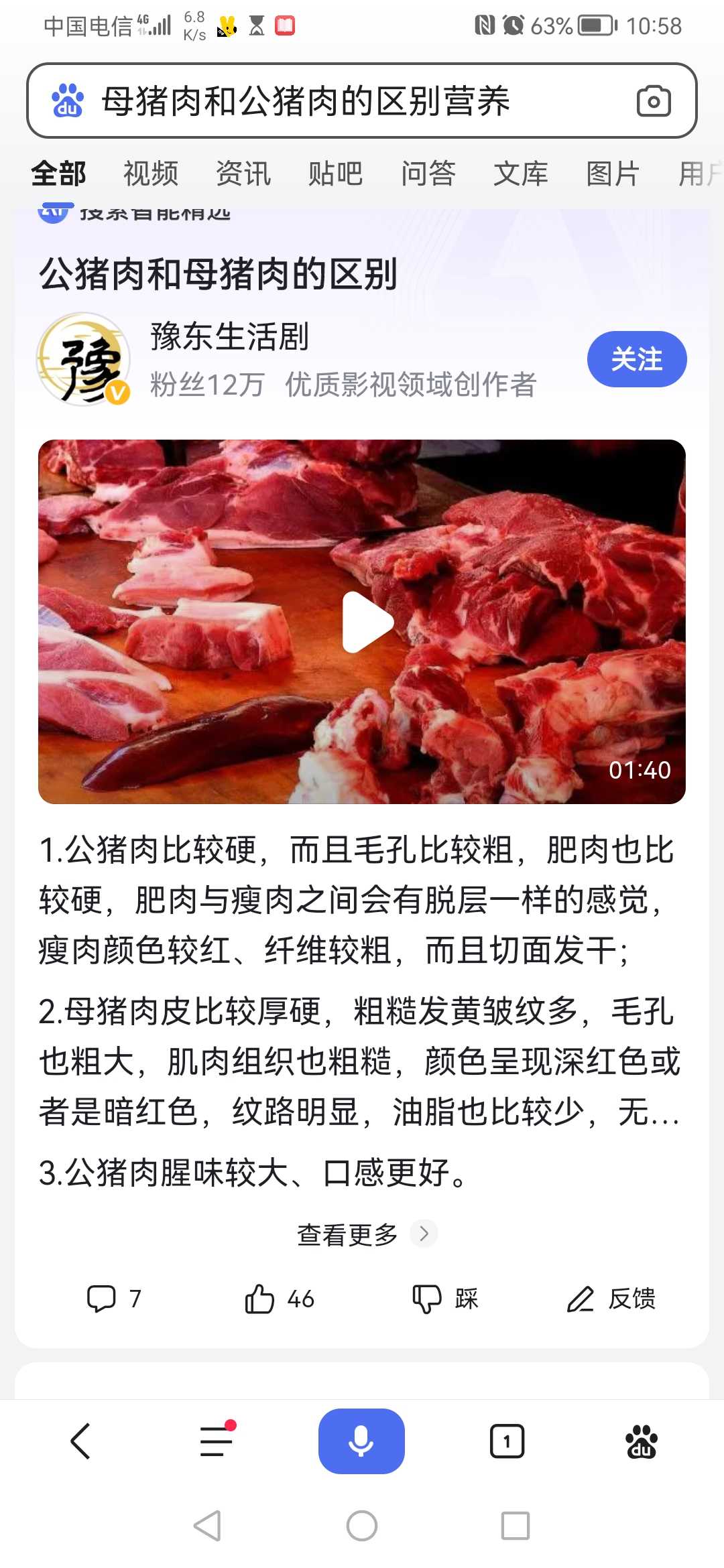
Task: Open the tab switcher showing 1
Action: pyautogui.click(x=507, y=1441)
